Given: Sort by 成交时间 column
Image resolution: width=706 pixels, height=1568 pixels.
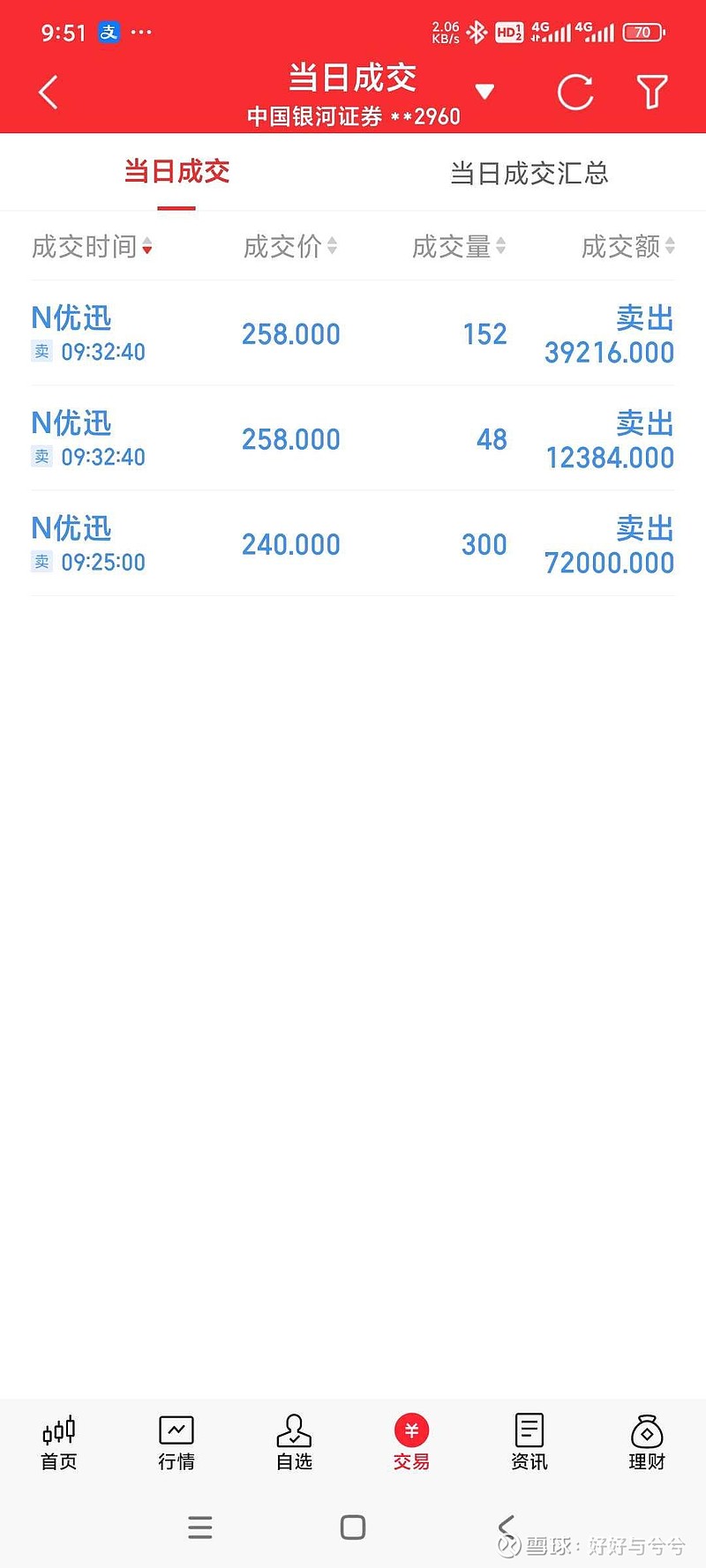Looking at the screenshot, I should pyautogui.click(x=92, y=247).
